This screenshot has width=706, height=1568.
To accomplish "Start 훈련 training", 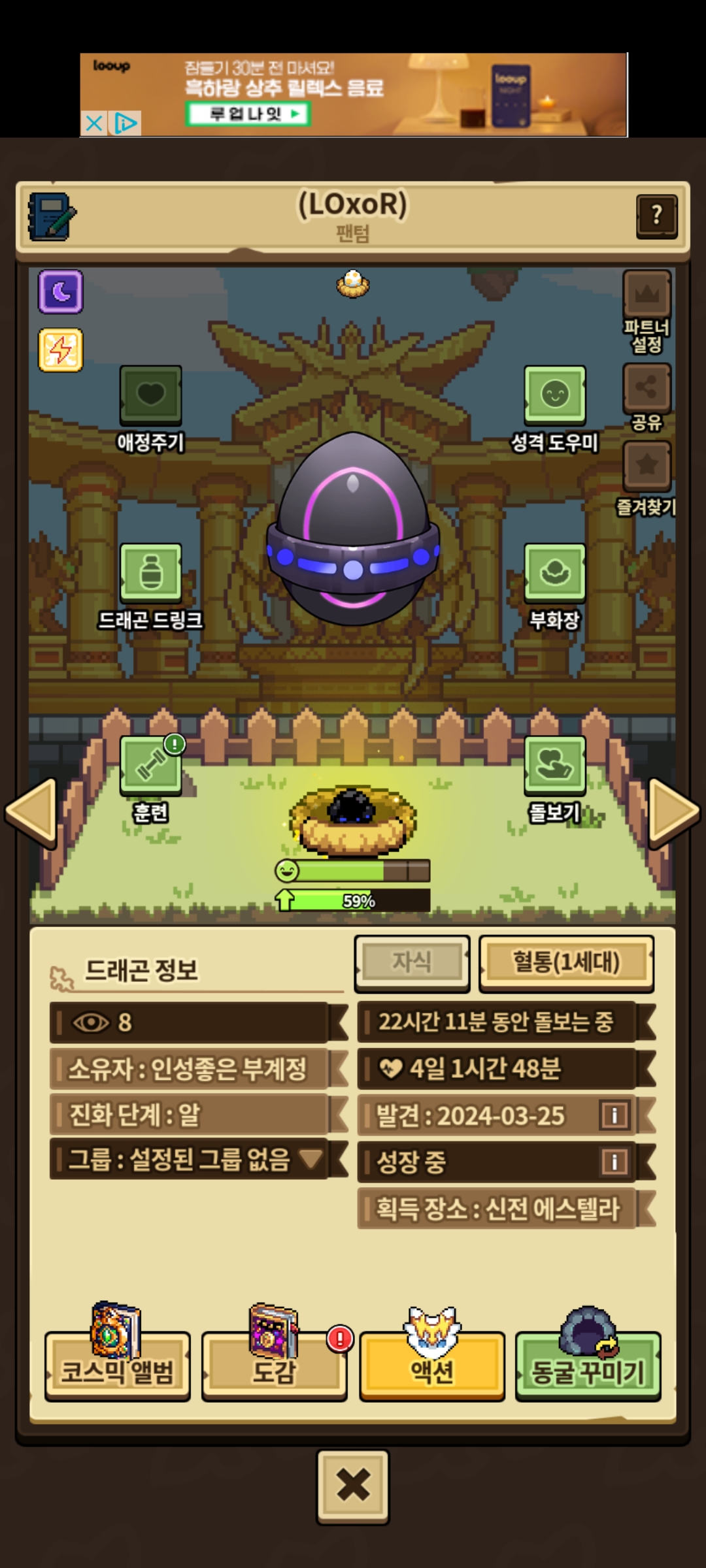I will tap(151, 779).
